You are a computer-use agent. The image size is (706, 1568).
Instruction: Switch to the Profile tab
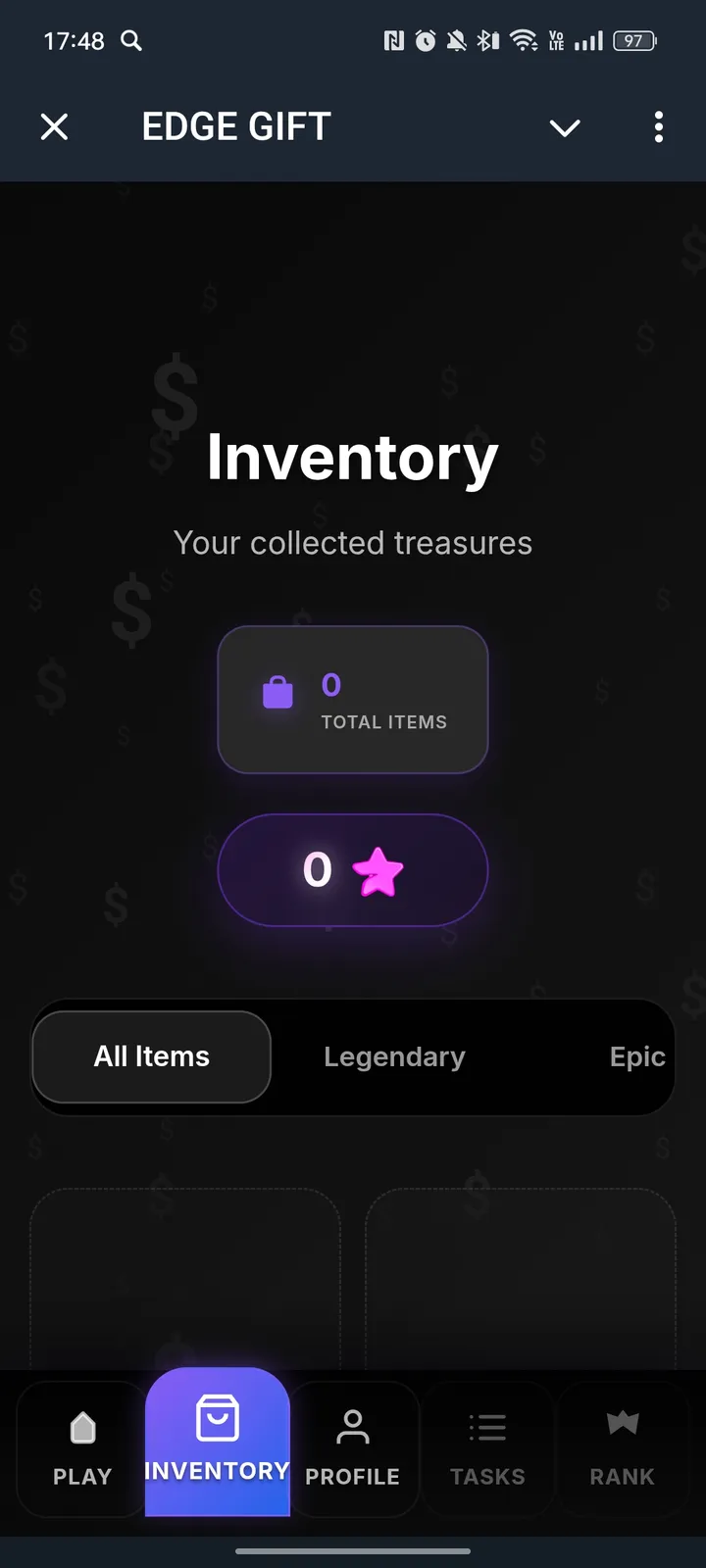352,1448
